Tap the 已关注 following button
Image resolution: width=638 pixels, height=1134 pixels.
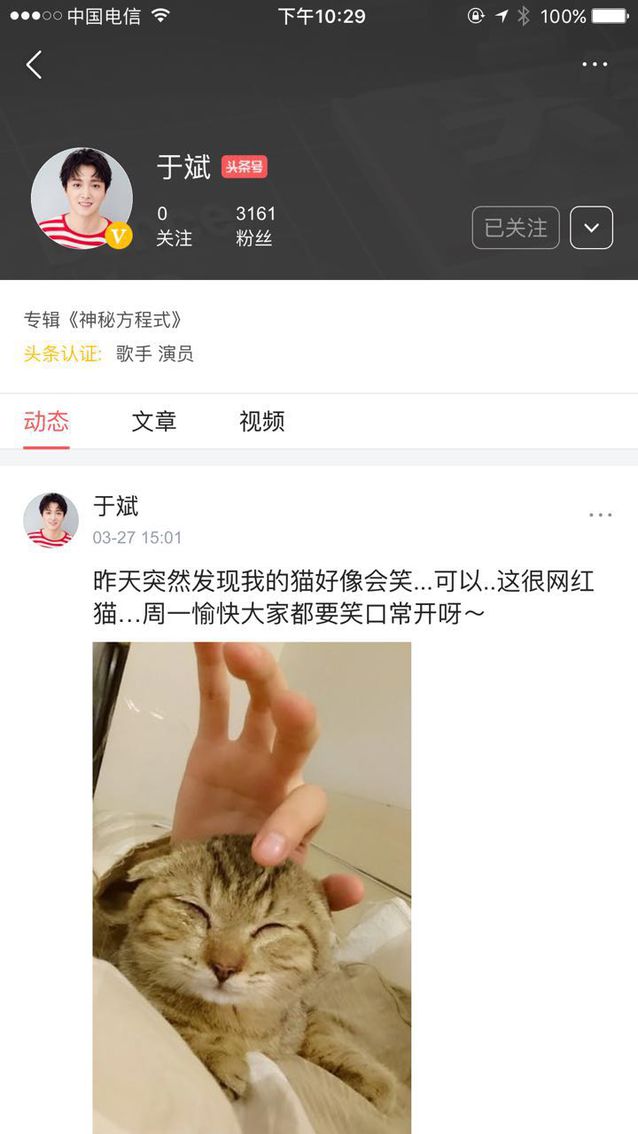tap(515, 228)
